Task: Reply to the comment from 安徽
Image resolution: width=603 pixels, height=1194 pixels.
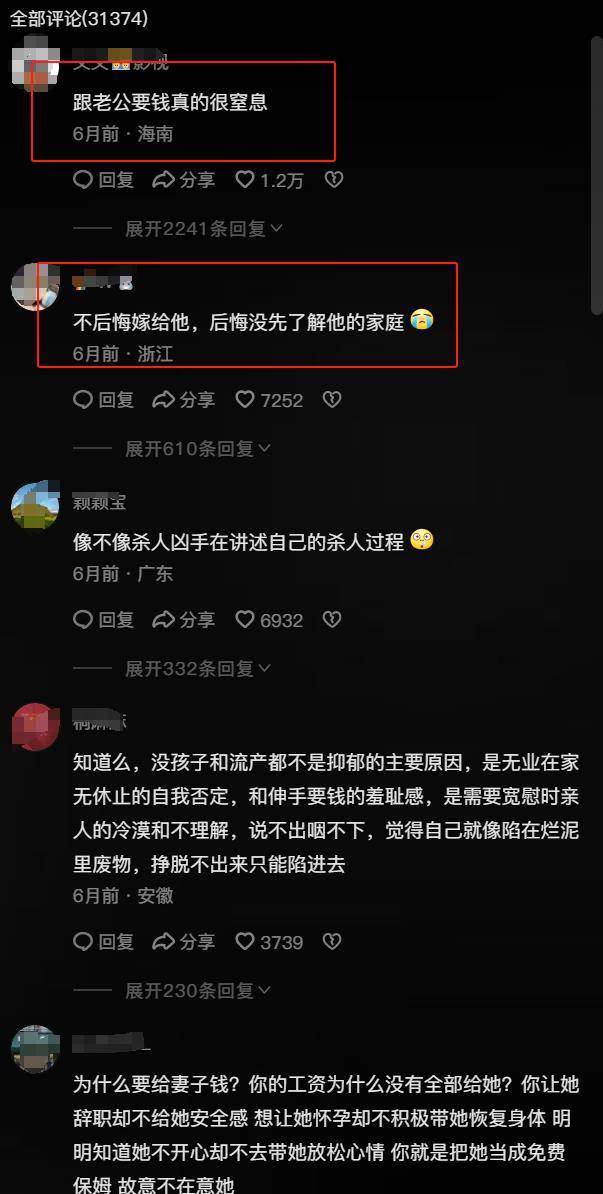Action: pos(104,942)
